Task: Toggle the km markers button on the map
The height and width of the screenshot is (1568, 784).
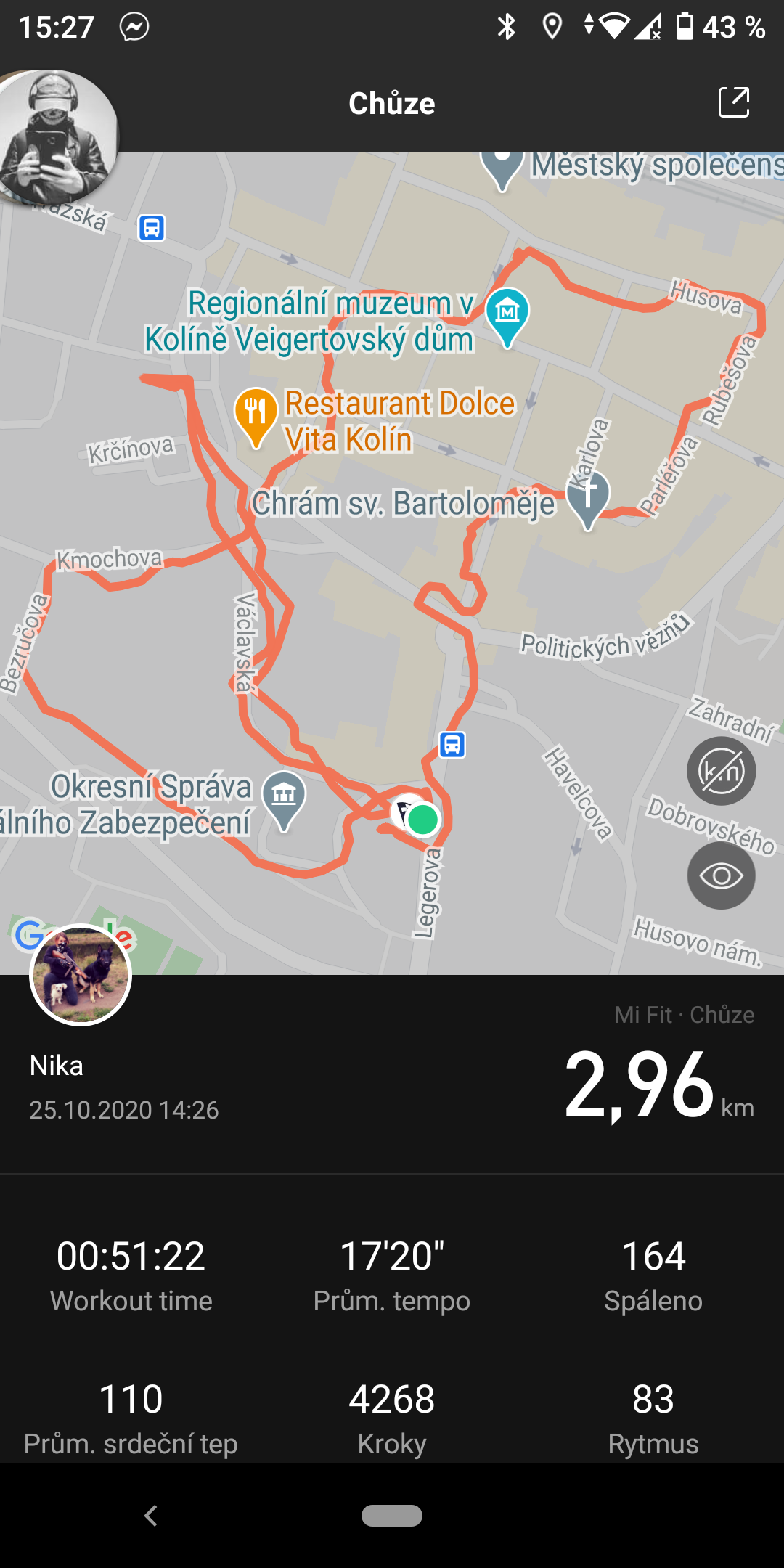Action: [721, 771]
